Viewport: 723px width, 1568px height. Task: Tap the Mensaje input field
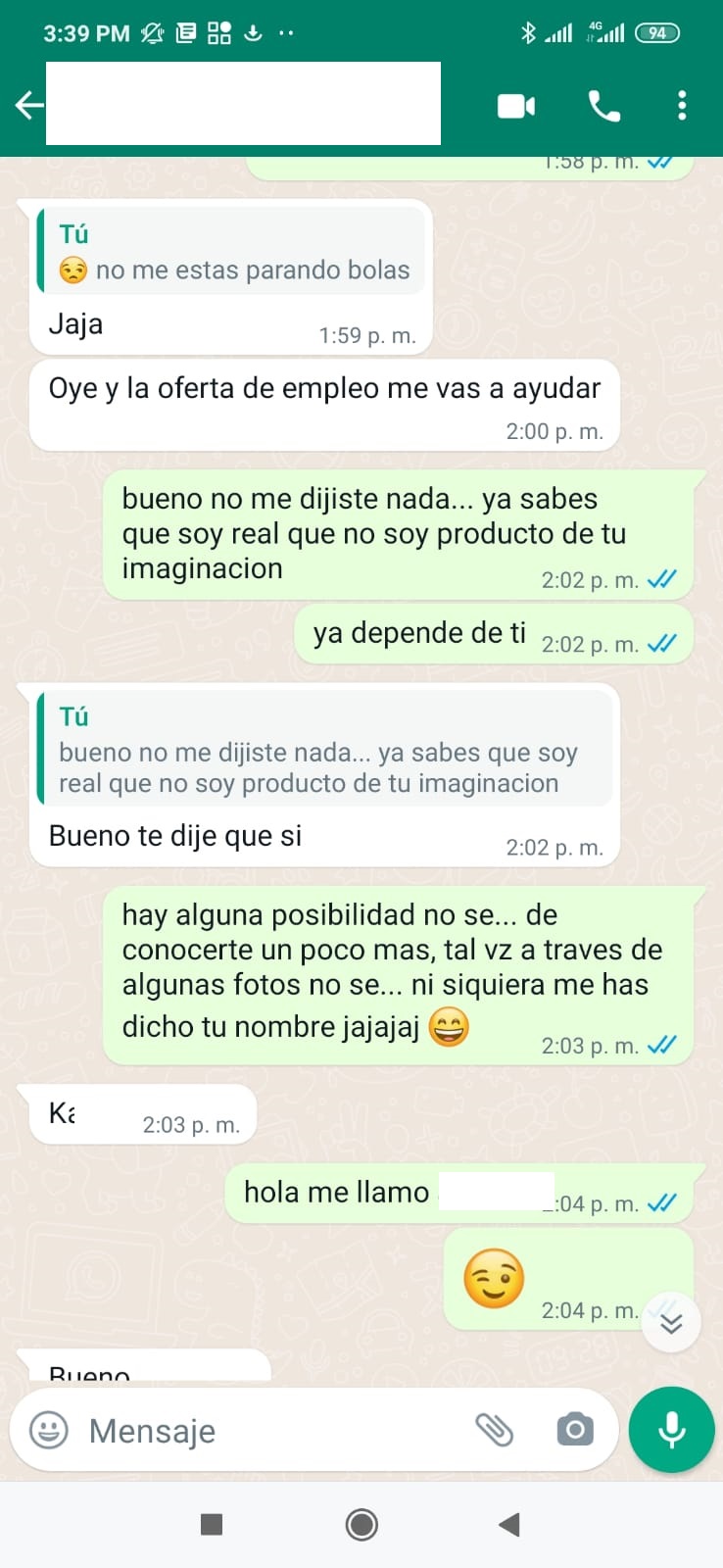(x=245, y=1431)
